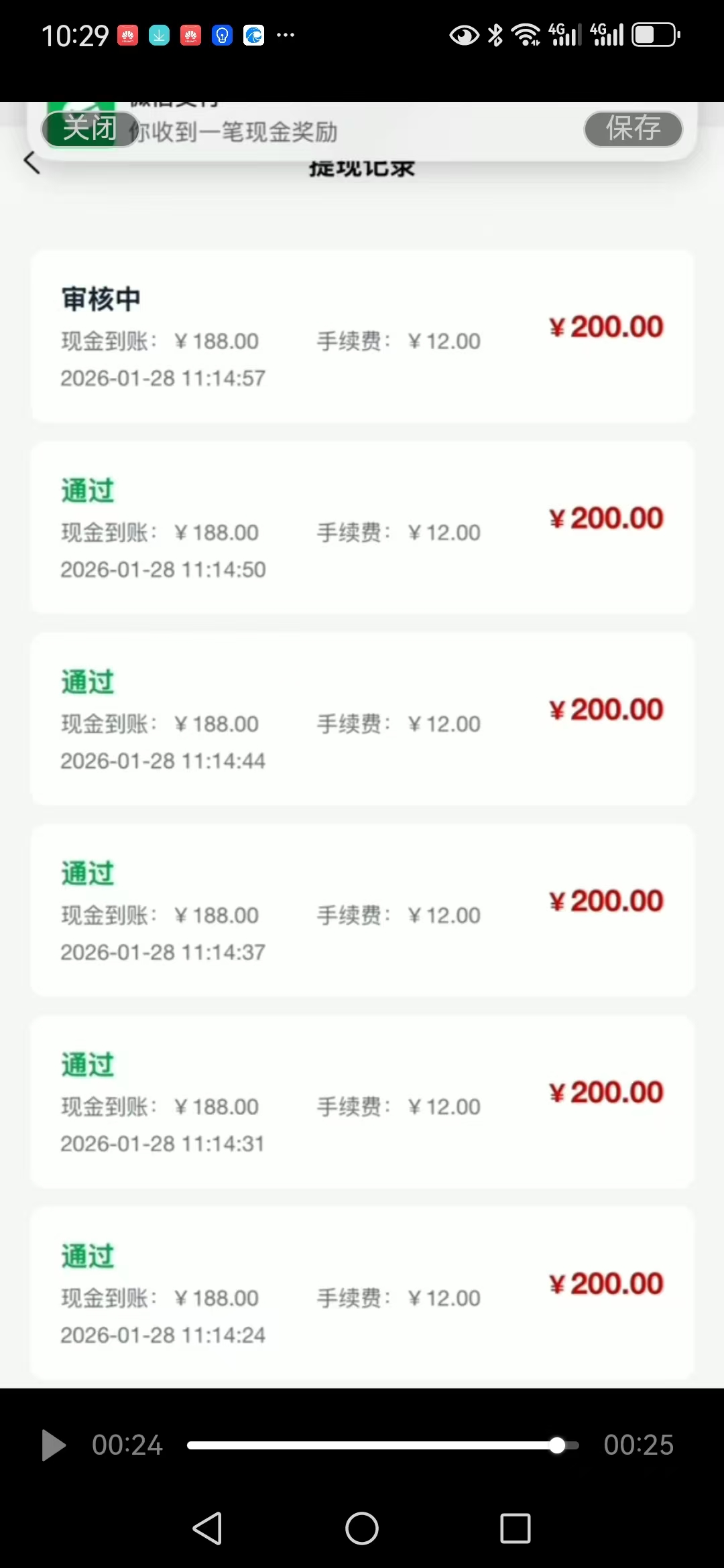This screenshot has height=1568, width=724.
Task: Return to the home screen
Action: (x=362, y=1528)
